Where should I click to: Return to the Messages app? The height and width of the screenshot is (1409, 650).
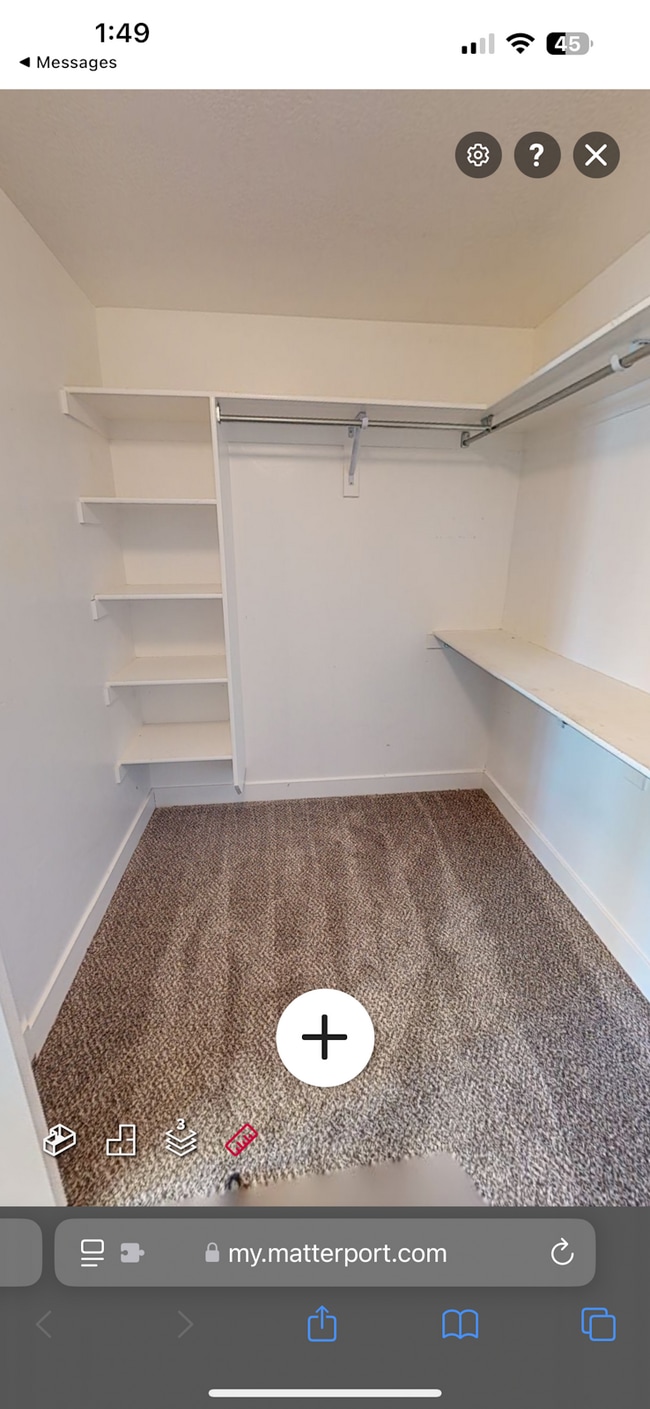click(x=67, y=62)
